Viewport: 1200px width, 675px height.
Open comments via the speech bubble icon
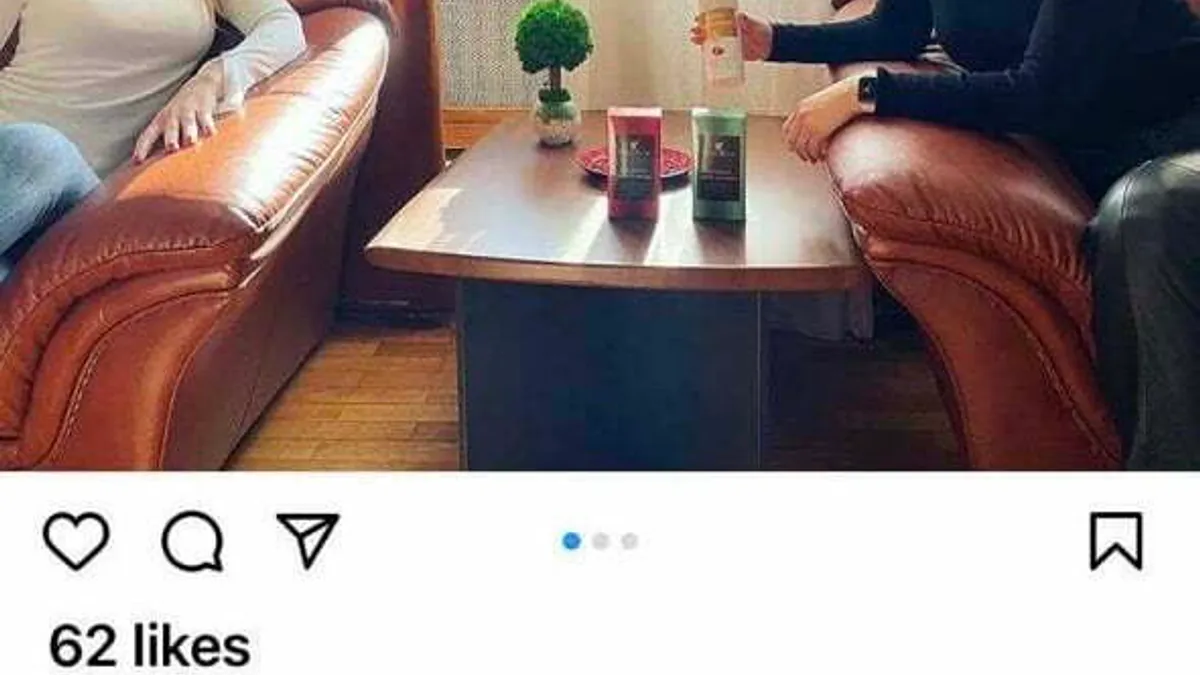192,541
